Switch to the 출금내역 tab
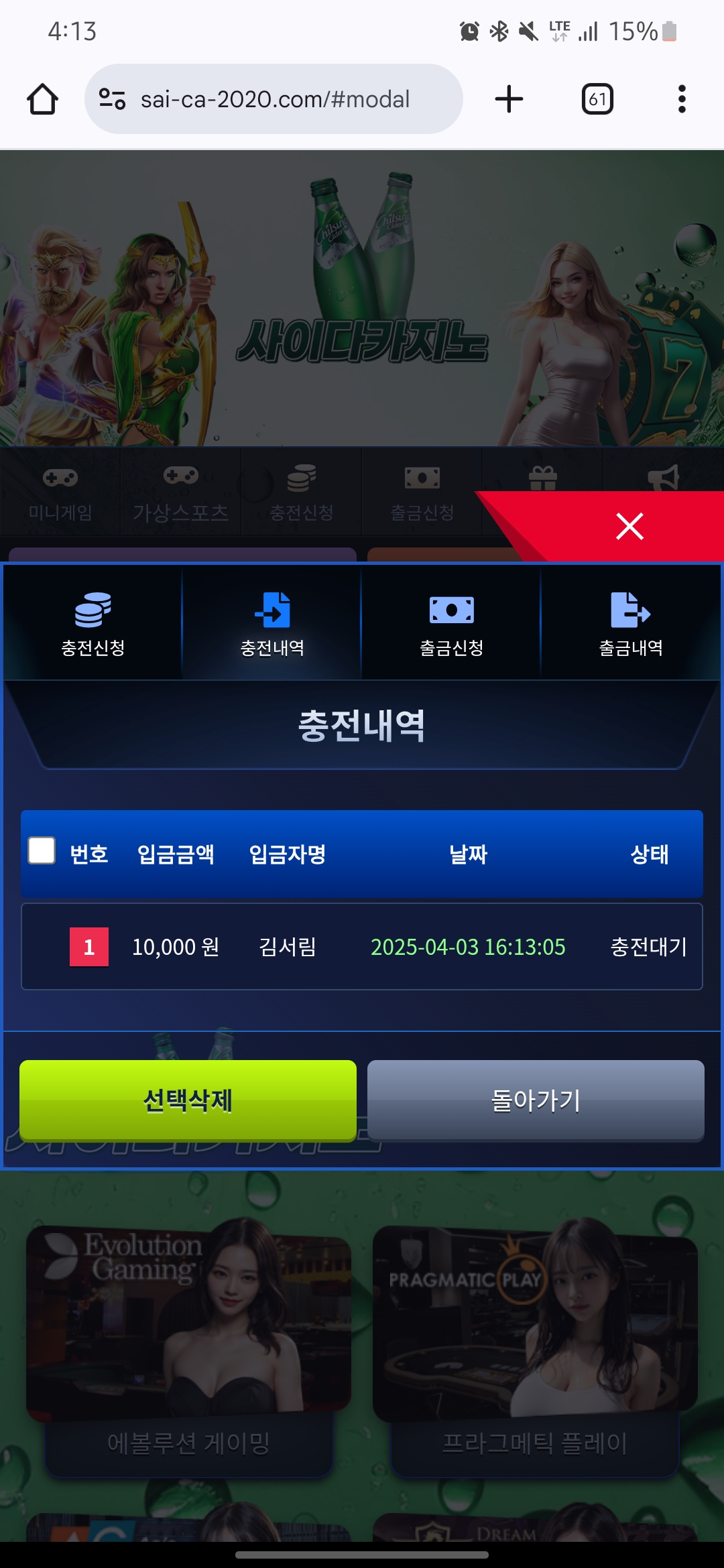The image size is (724, 1568). (630, 624)
